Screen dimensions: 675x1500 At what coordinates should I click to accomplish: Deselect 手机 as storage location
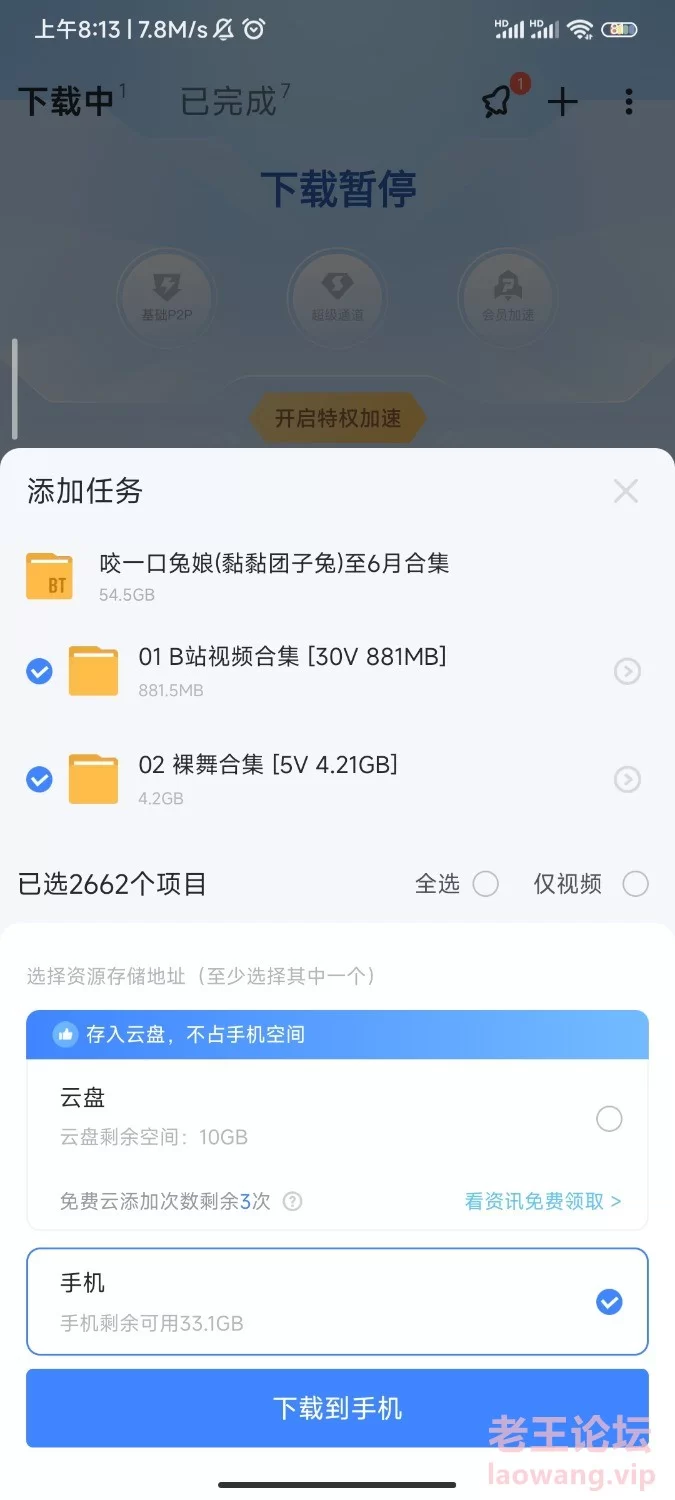point(609,1301)
